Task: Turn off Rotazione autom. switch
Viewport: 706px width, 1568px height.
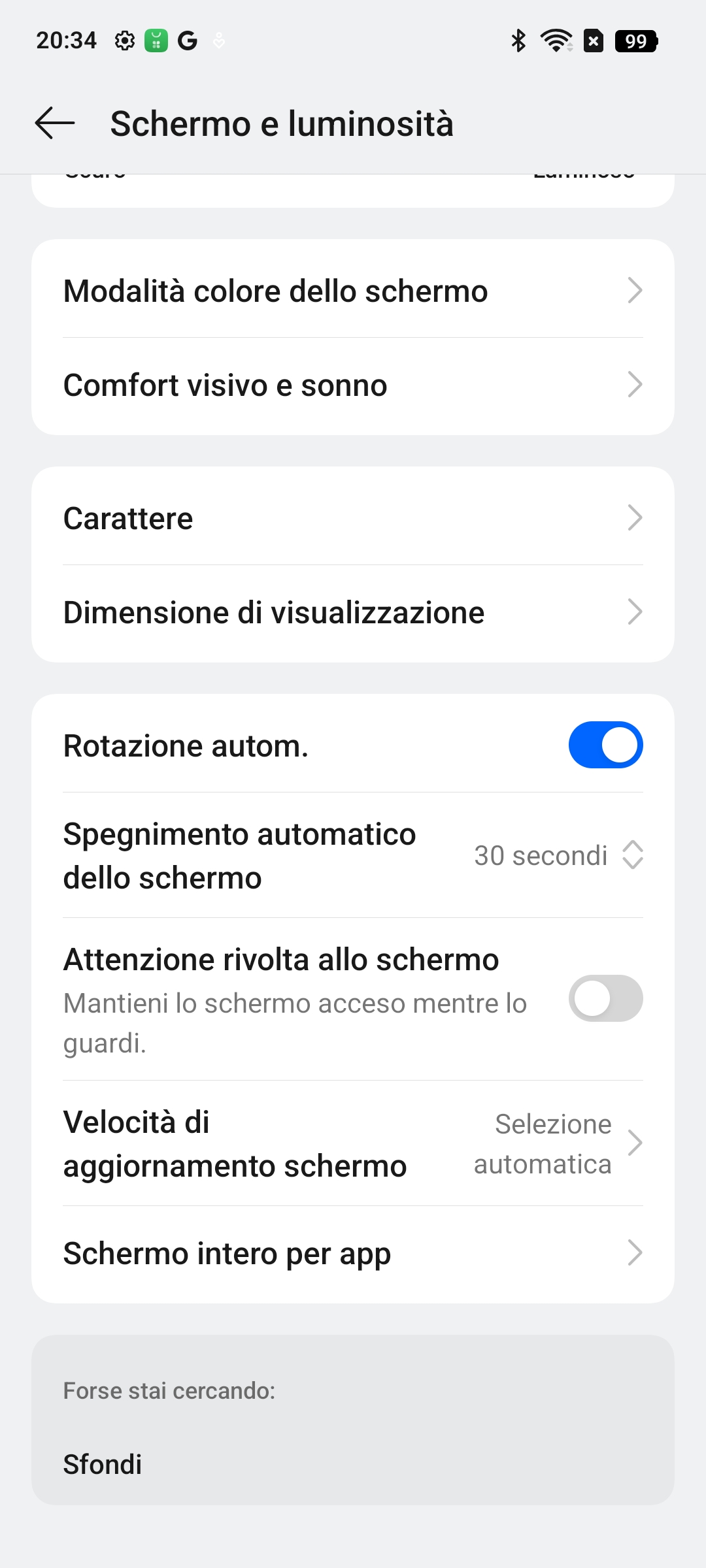Action: pyautogui.click(x=605, y=745)
